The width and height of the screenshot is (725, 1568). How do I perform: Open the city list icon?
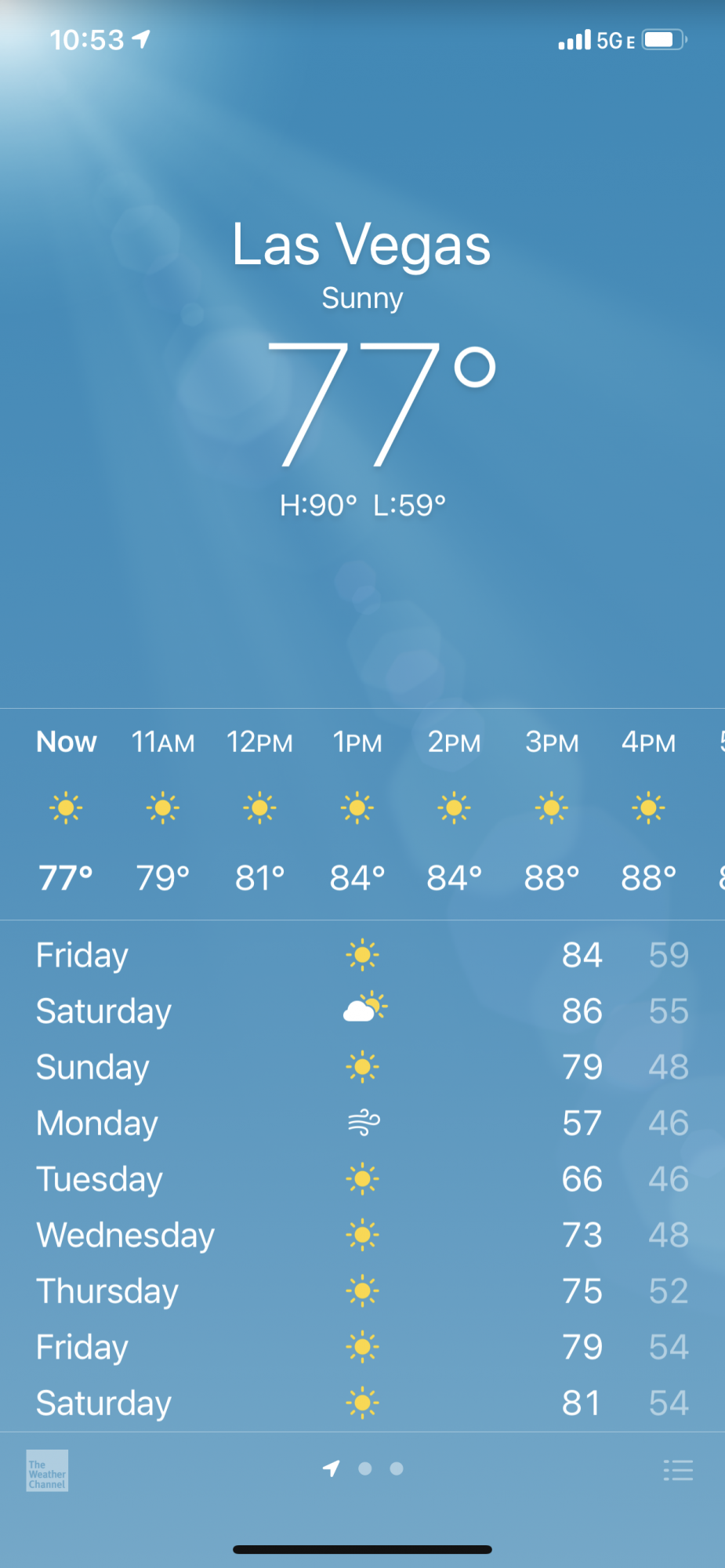tap(678, 1470)
